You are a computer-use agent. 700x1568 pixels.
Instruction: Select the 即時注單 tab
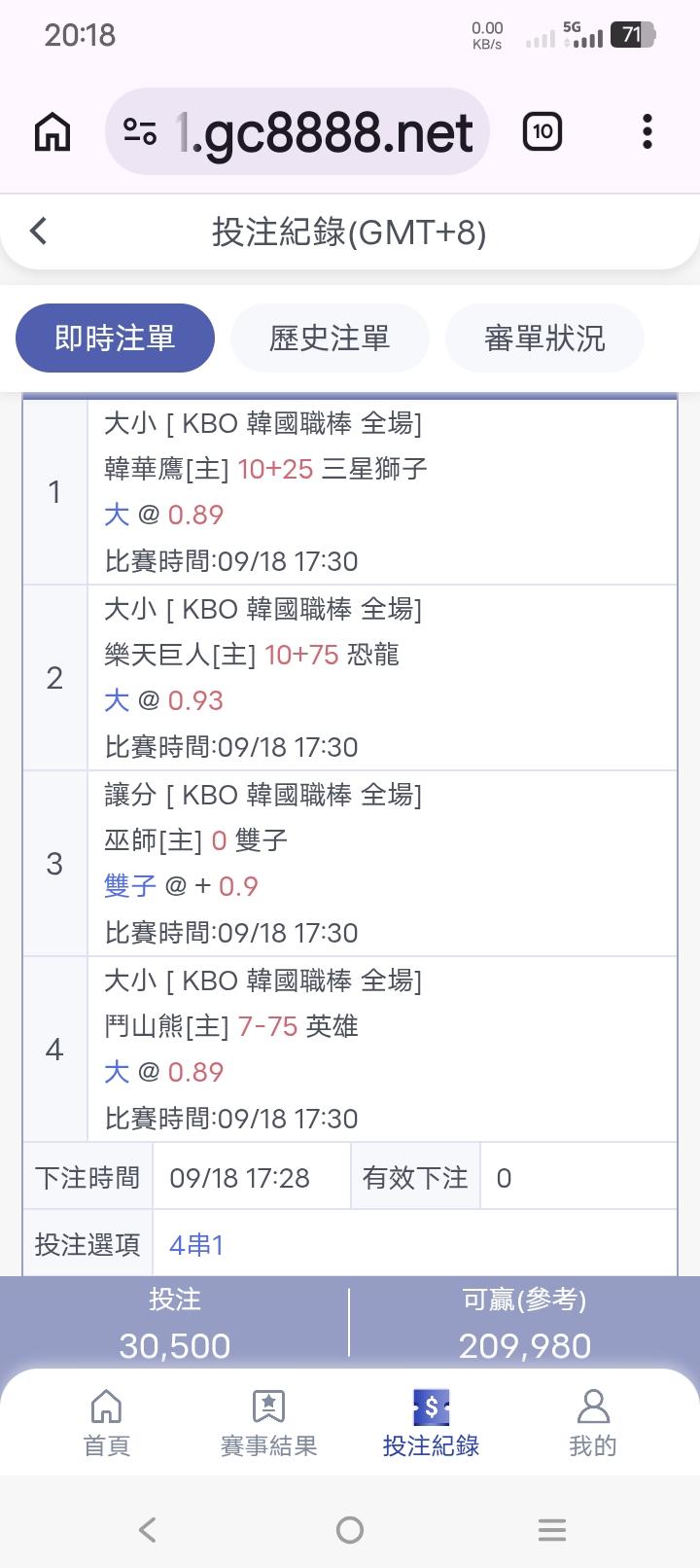[115, 338]
